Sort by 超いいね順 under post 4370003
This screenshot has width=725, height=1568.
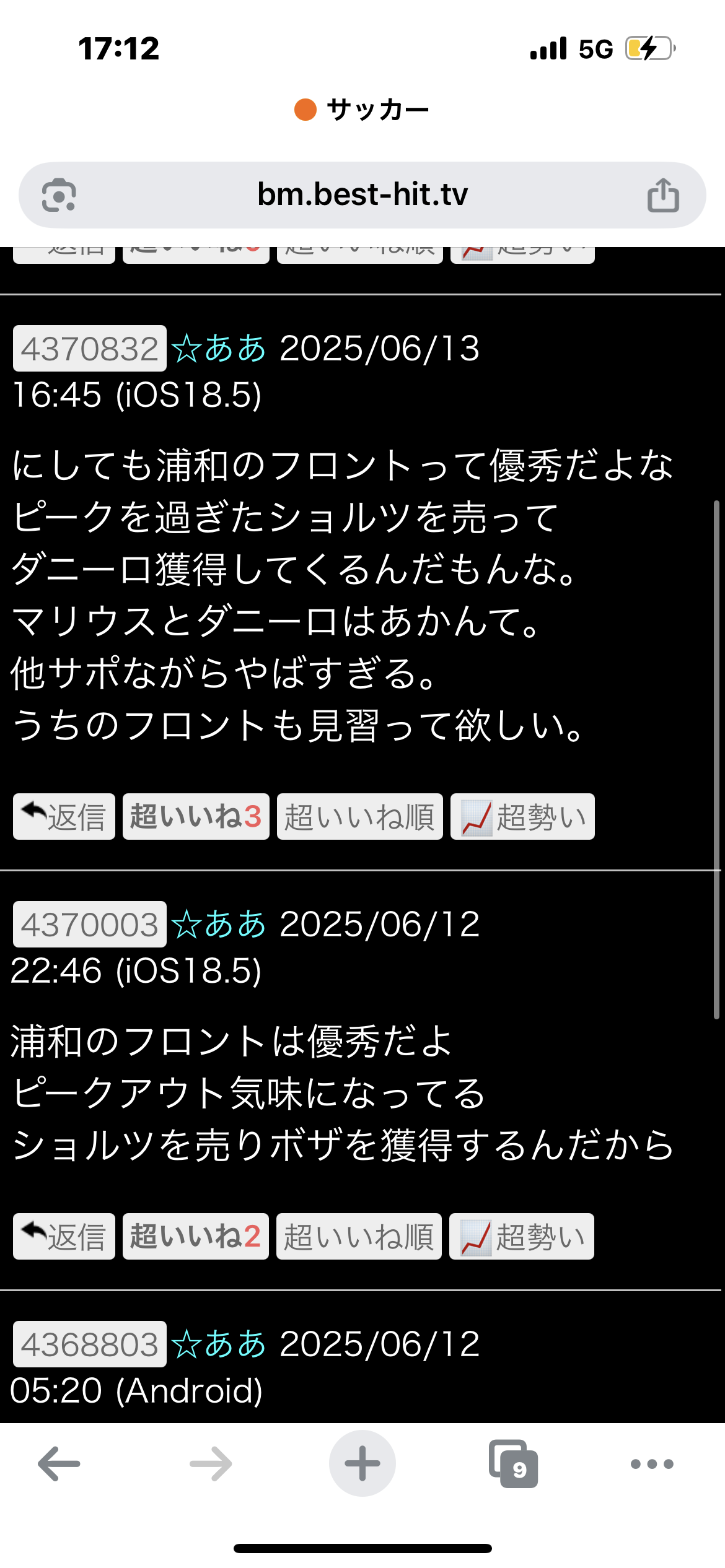359,1237
